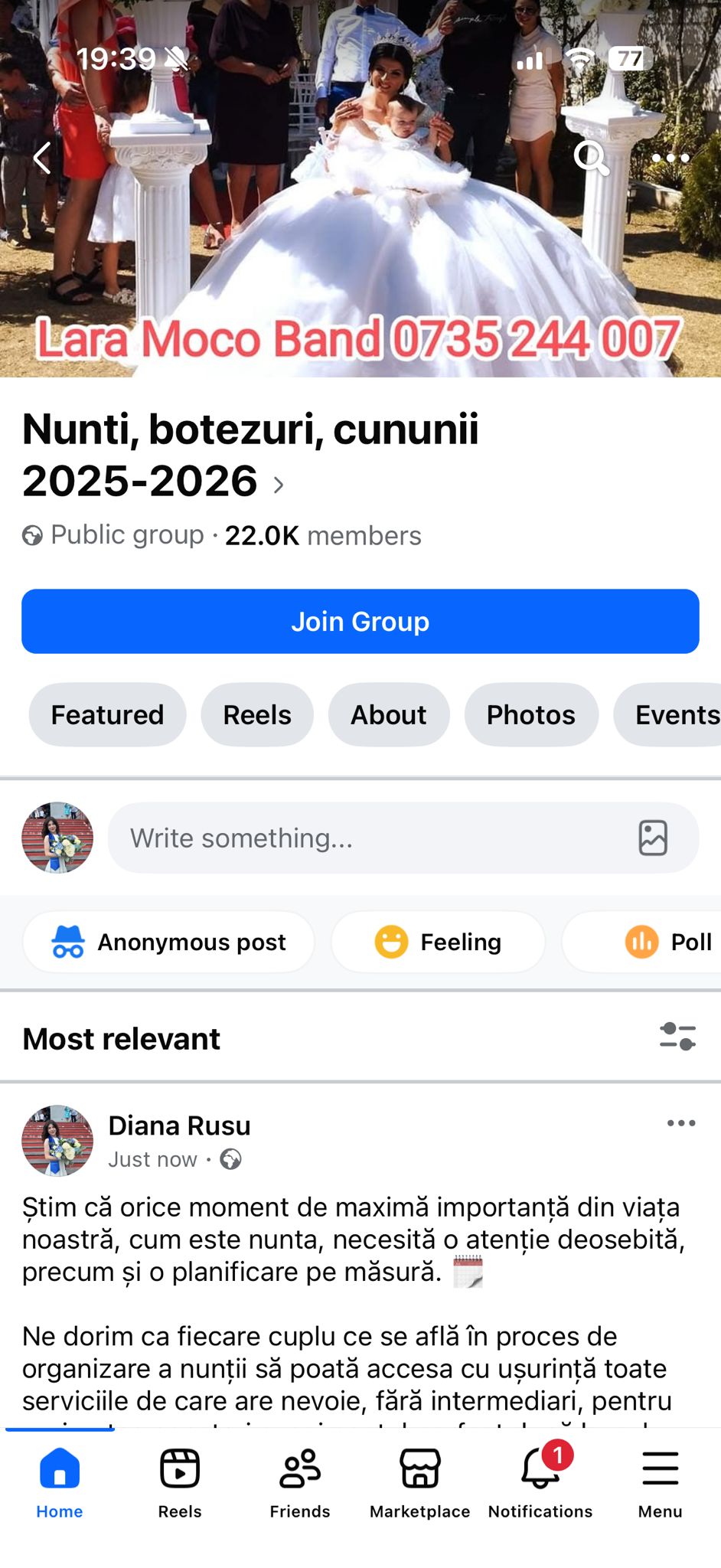Open options for Diana Rusu's post
Viewport: 721px width, 1568px height.
click(680, 1124)
